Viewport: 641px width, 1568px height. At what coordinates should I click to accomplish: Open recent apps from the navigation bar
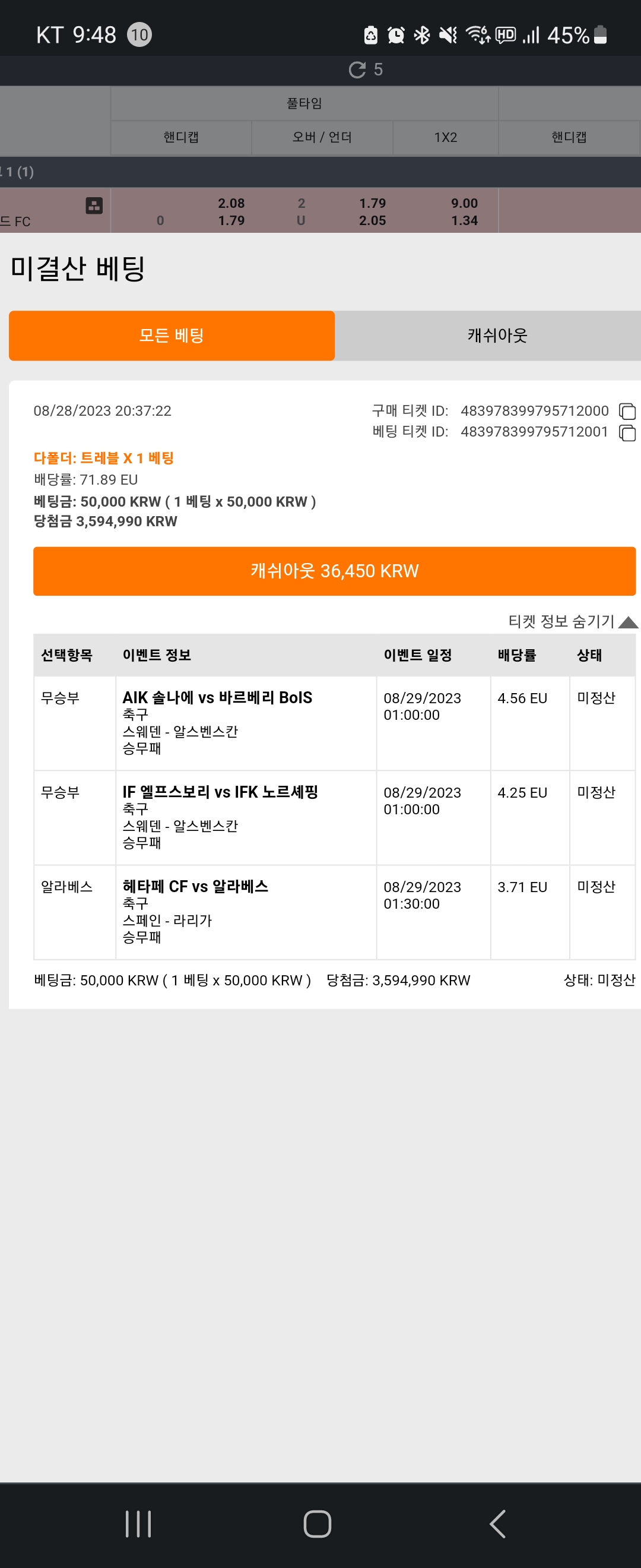click(x=138, y=1524)
